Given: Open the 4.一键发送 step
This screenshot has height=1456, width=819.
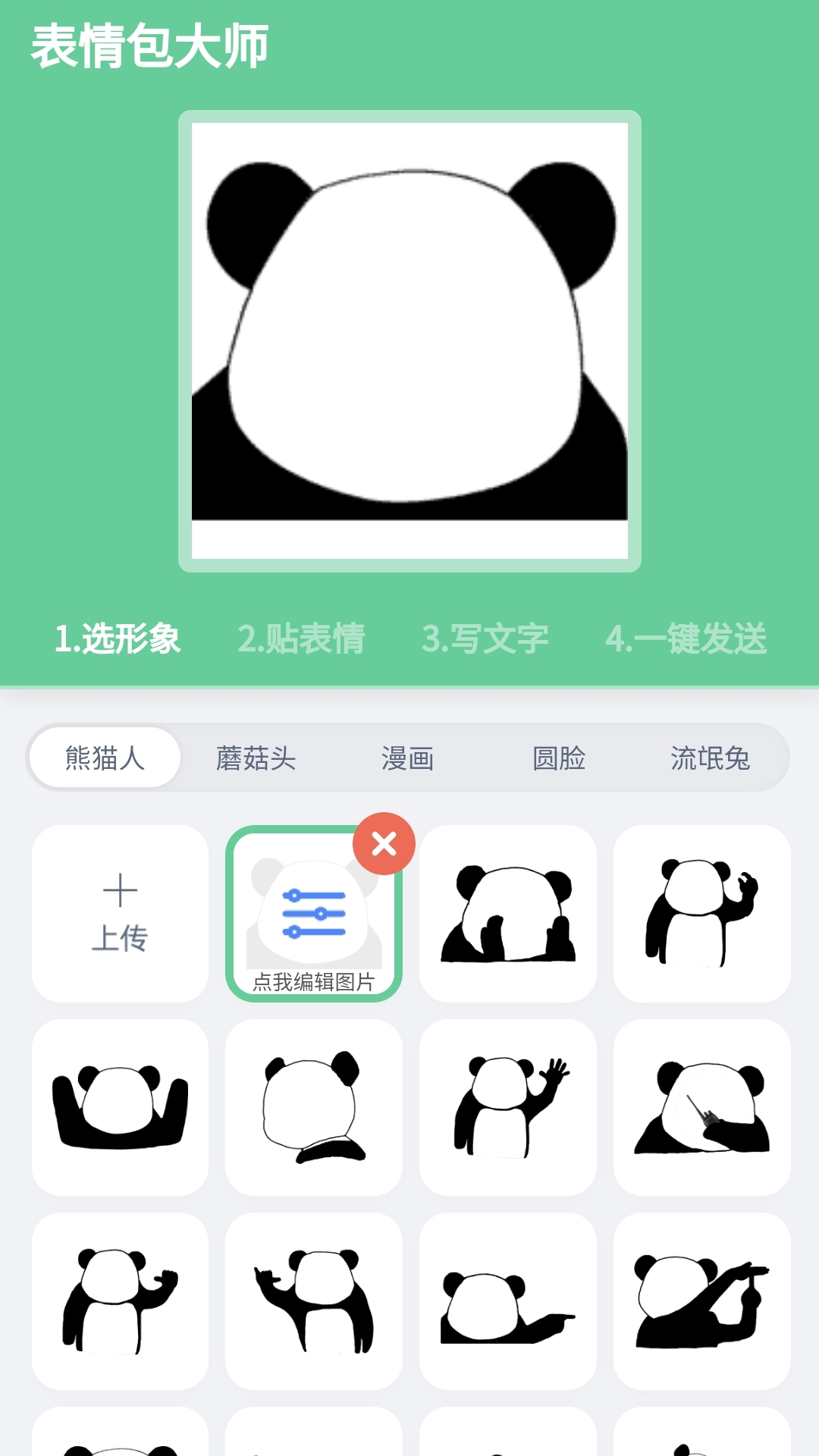Looking at the screenshot, I should [688, 639].
